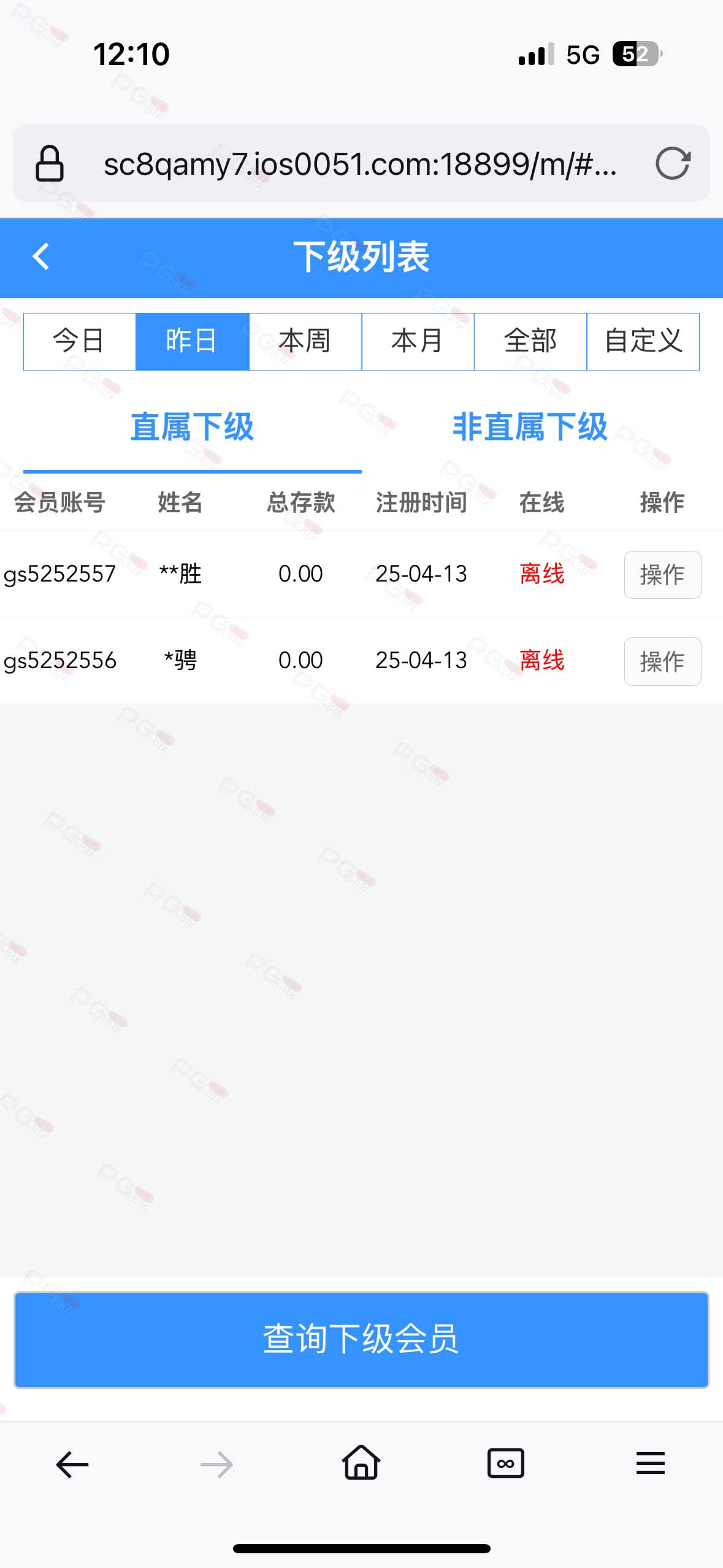Switch to the 直属下级 tab

coord(193,427)
